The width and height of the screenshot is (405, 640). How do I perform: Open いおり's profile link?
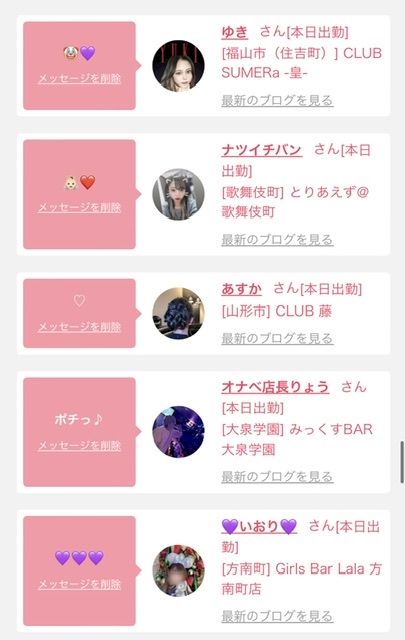(259, 527)
